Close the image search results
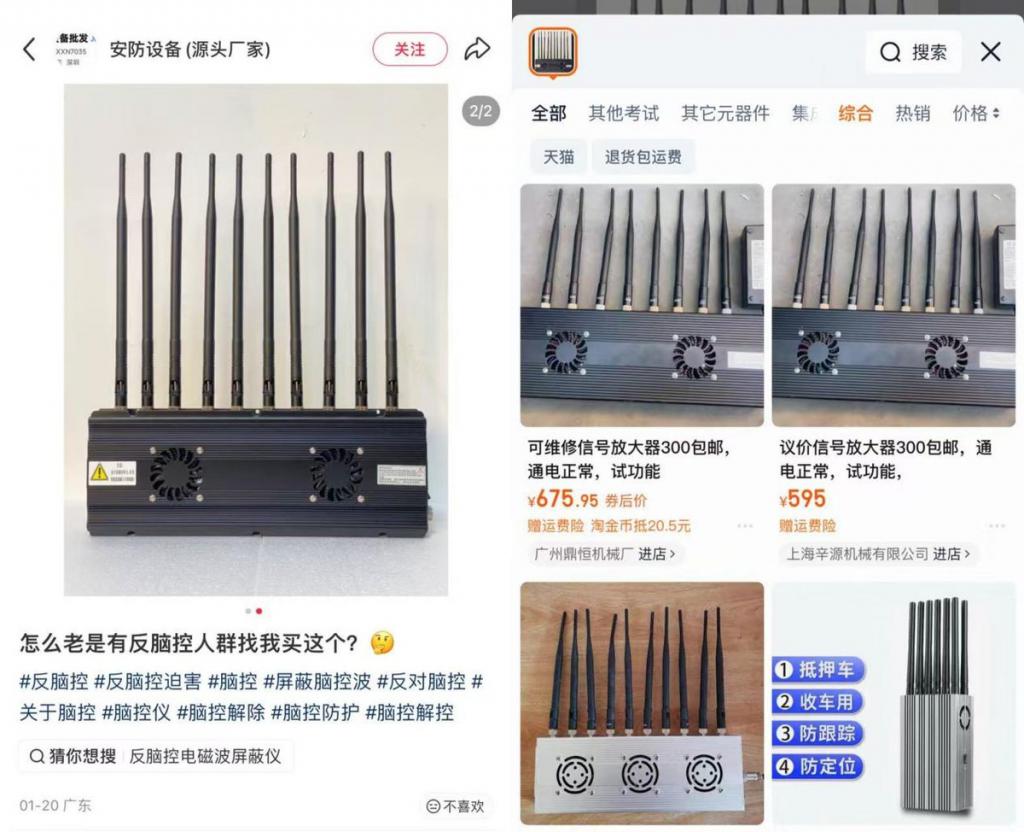The height and width of the screenshot is (832, 1024). tap(990, 52)
